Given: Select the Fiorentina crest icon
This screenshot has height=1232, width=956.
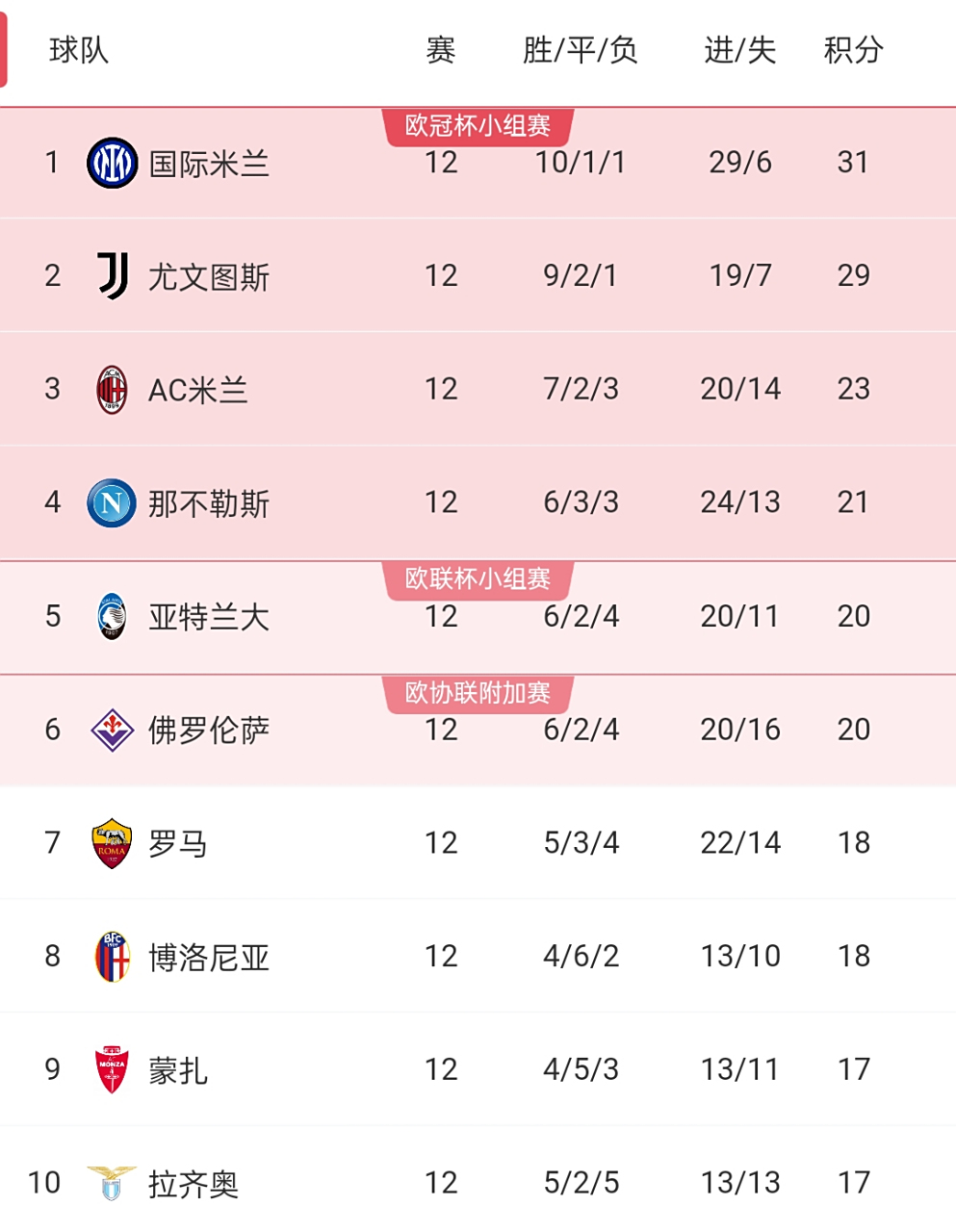Looking at the screenshot, I should click(x=111, y=730).
